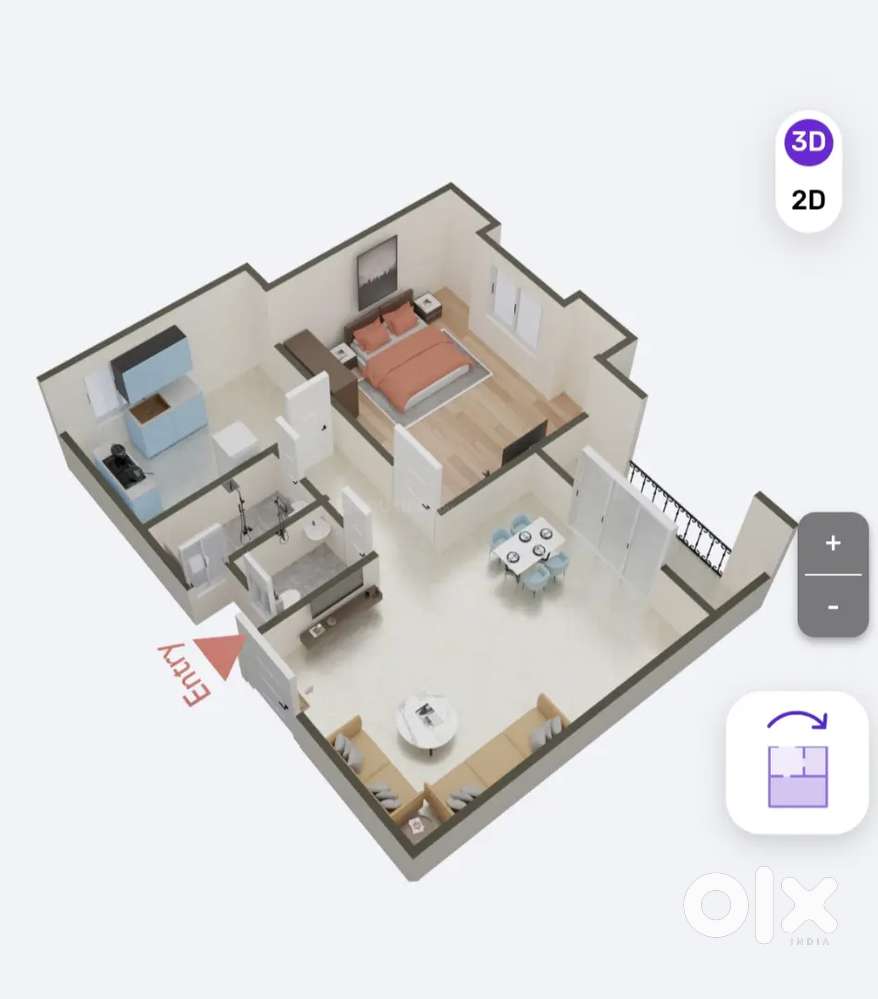Zoom out with the minus button
The width and height of the screenshot is (878, 999).
point(833,607)
